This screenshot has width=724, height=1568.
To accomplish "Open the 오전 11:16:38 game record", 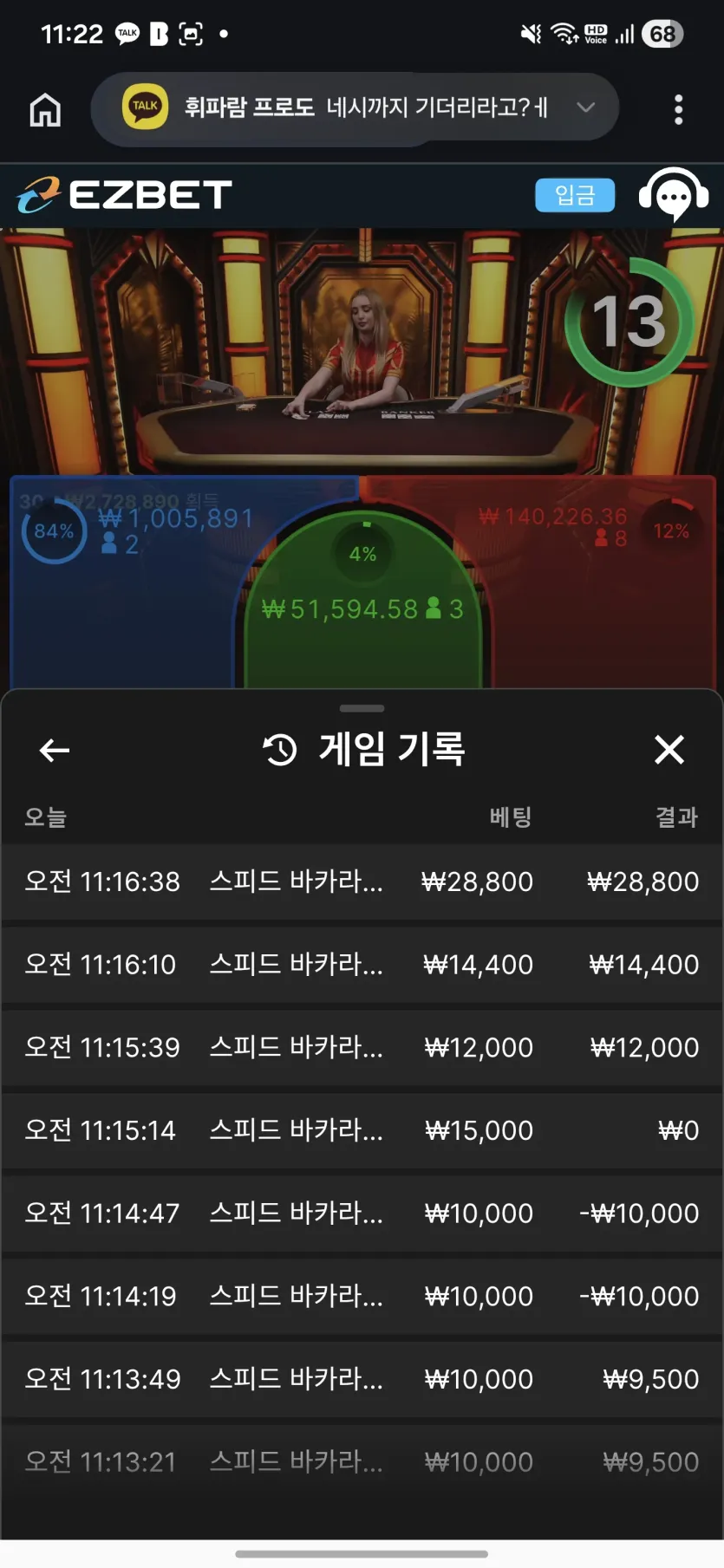I will pos(362,882).
